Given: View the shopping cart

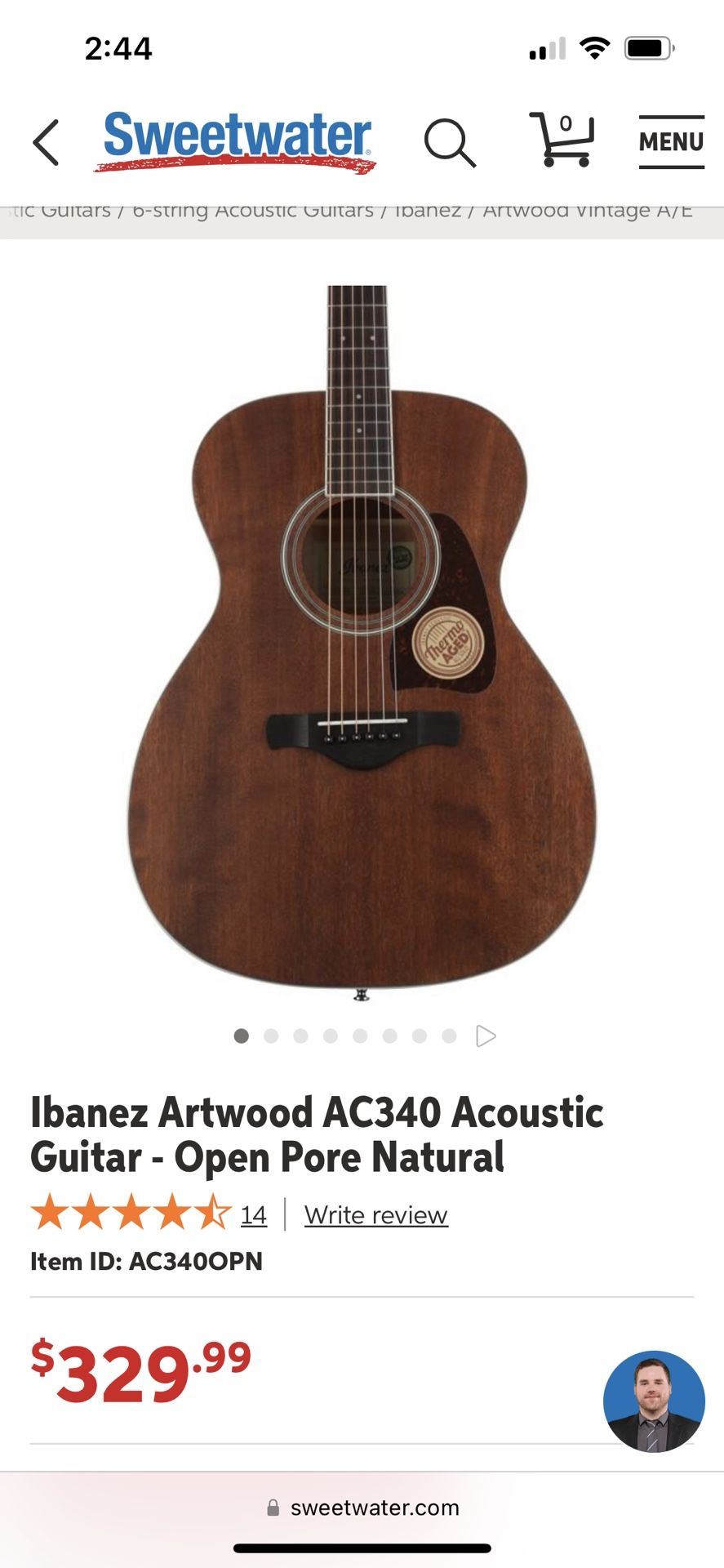Looking at the screenshot, I should coord(562,140).
